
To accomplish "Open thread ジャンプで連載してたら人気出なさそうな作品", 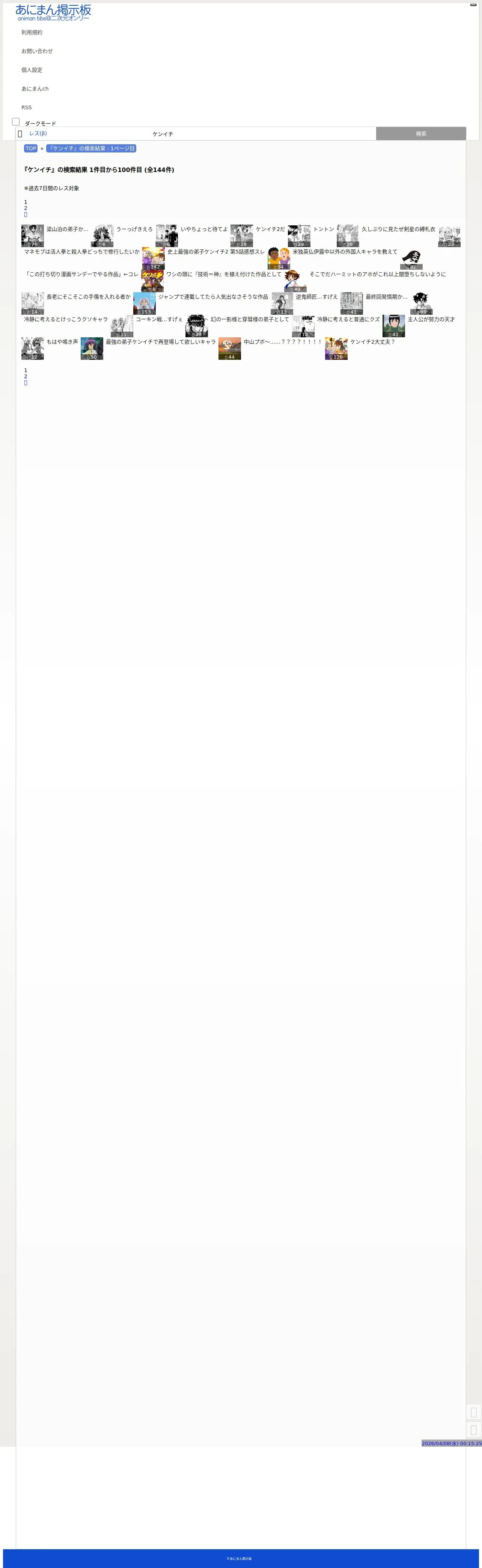I will point(213,297).
